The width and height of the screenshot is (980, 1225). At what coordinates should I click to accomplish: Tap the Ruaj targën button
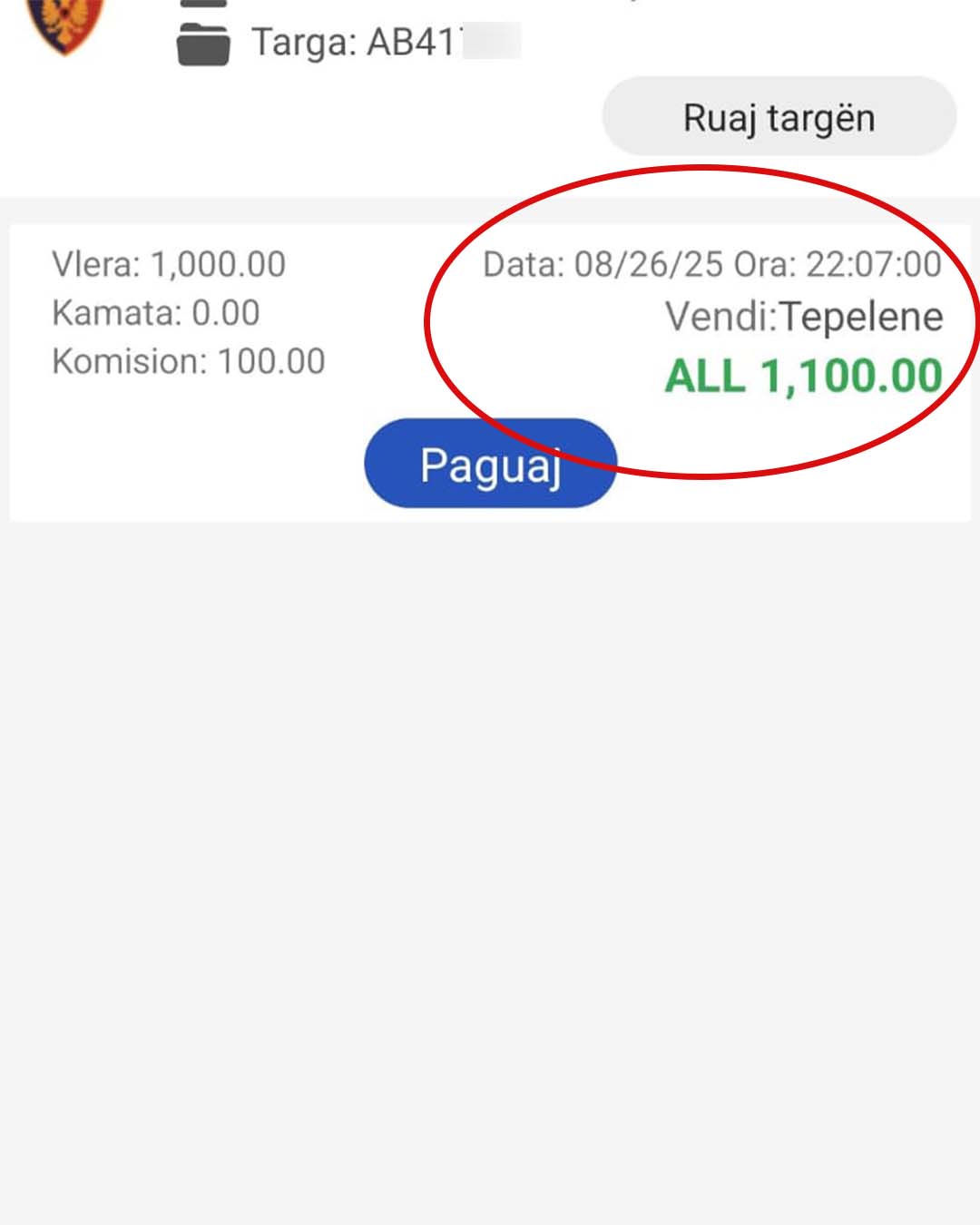(x=779, y=117)
